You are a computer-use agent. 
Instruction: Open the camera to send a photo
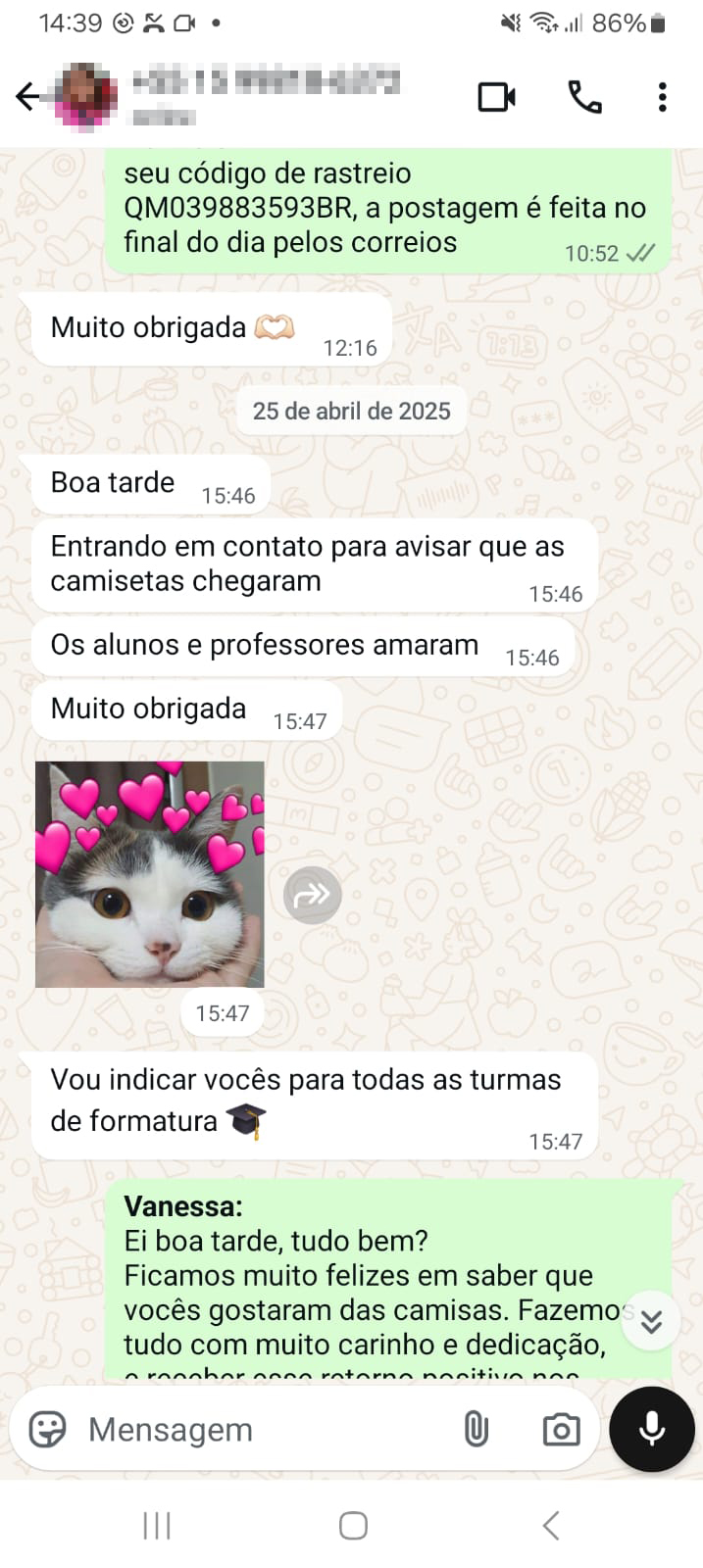561,1430
